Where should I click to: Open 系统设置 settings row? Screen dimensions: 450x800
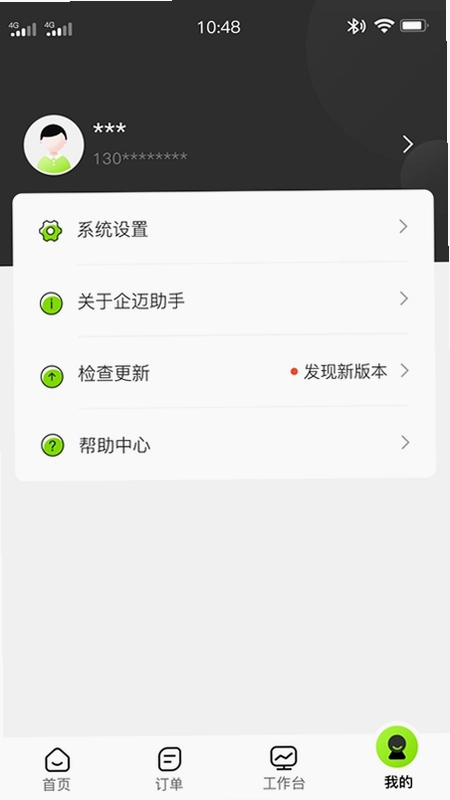point(224,229)
